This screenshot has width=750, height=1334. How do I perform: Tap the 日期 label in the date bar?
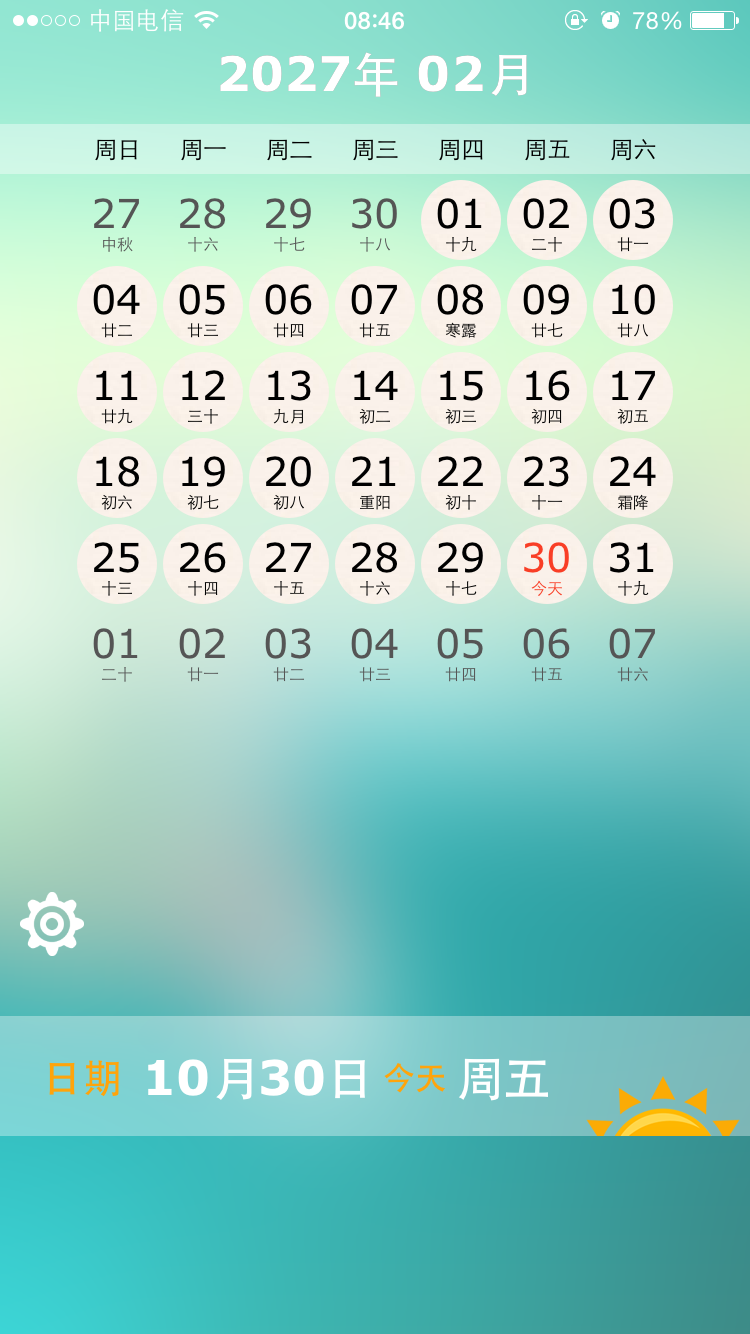coord(85,1078)
